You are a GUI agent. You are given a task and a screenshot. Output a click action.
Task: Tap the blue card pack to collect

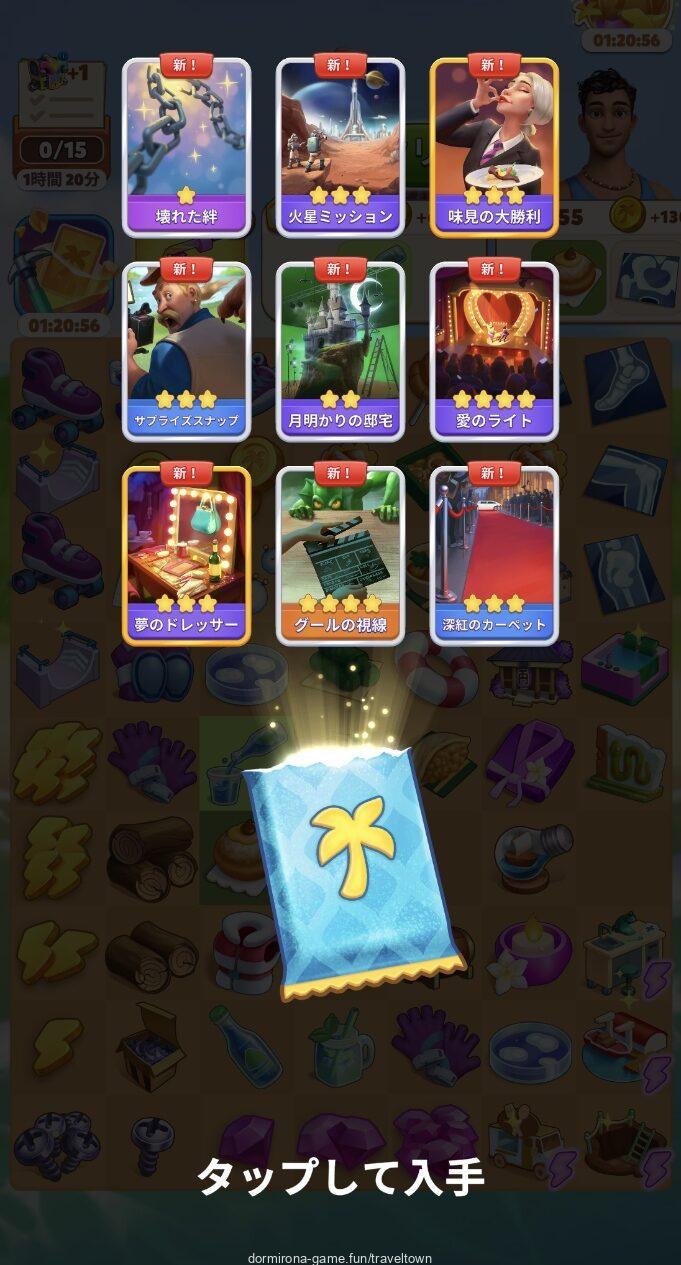pos(354,870)
